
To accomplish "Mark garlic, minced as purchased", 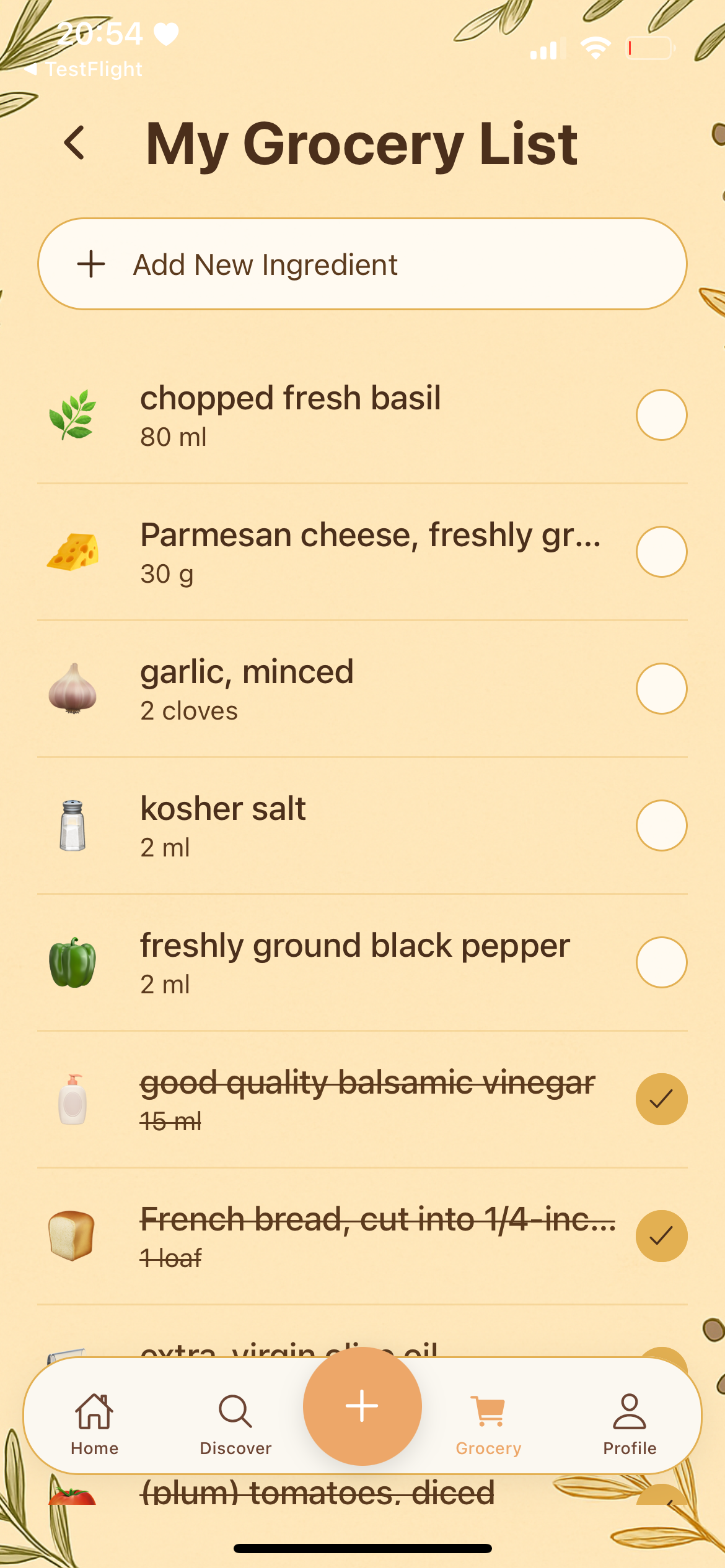I will [x=661, y=689].
